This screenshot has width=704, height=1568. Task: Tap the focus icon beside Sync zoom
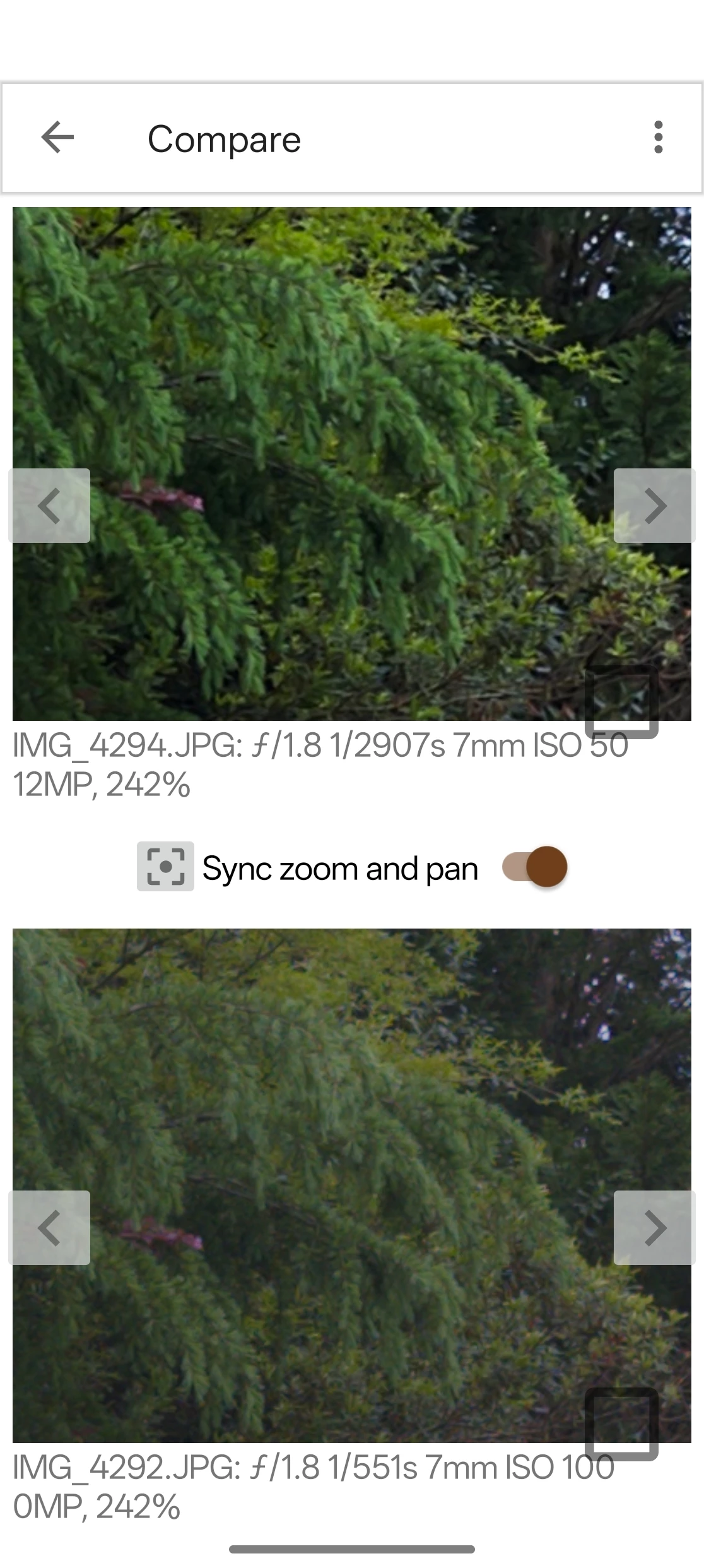[x=165, y=867]
